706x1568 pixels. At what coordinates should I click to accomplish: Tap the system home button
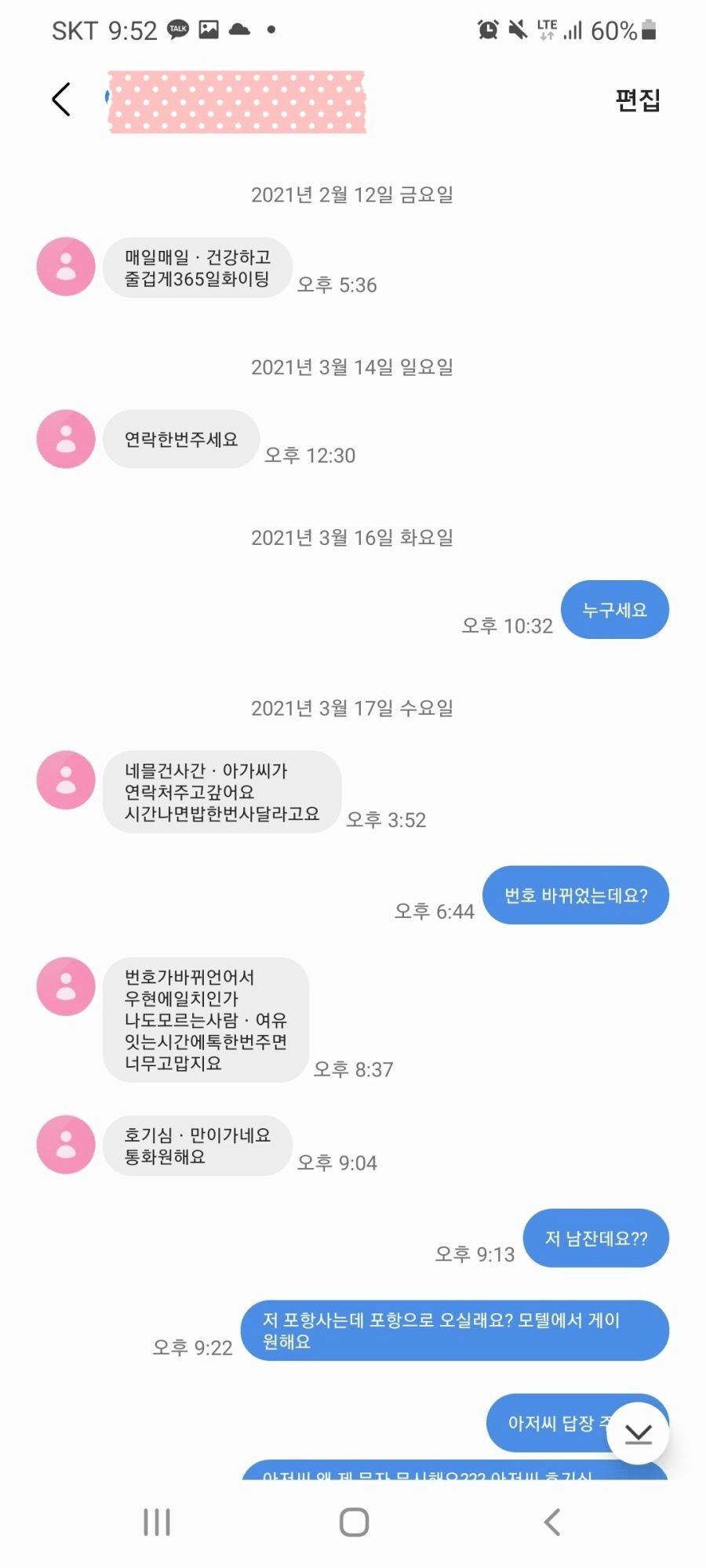tap(354, 1523)
